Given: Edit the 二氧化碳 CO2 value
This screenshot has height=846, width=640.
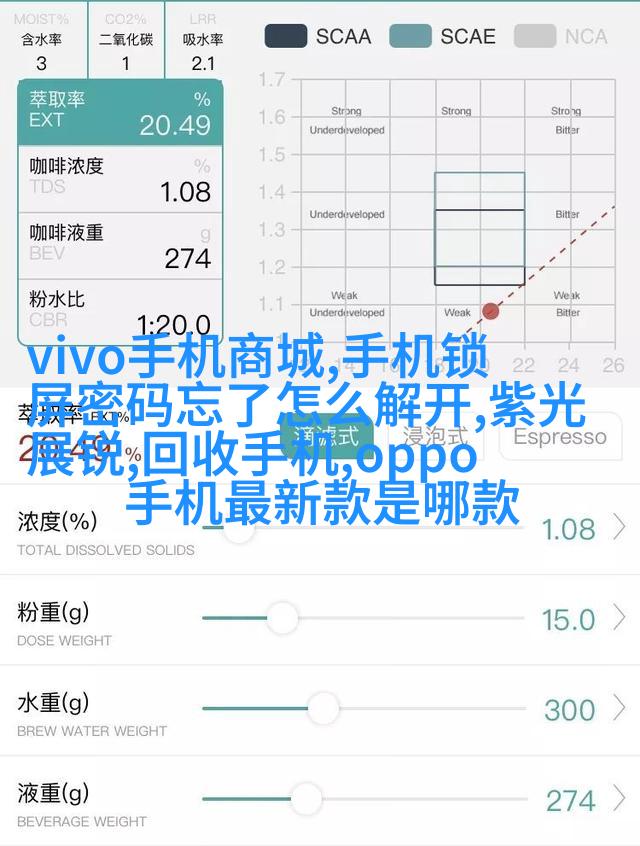Looking at the screenshot, I should click(126, 62).
